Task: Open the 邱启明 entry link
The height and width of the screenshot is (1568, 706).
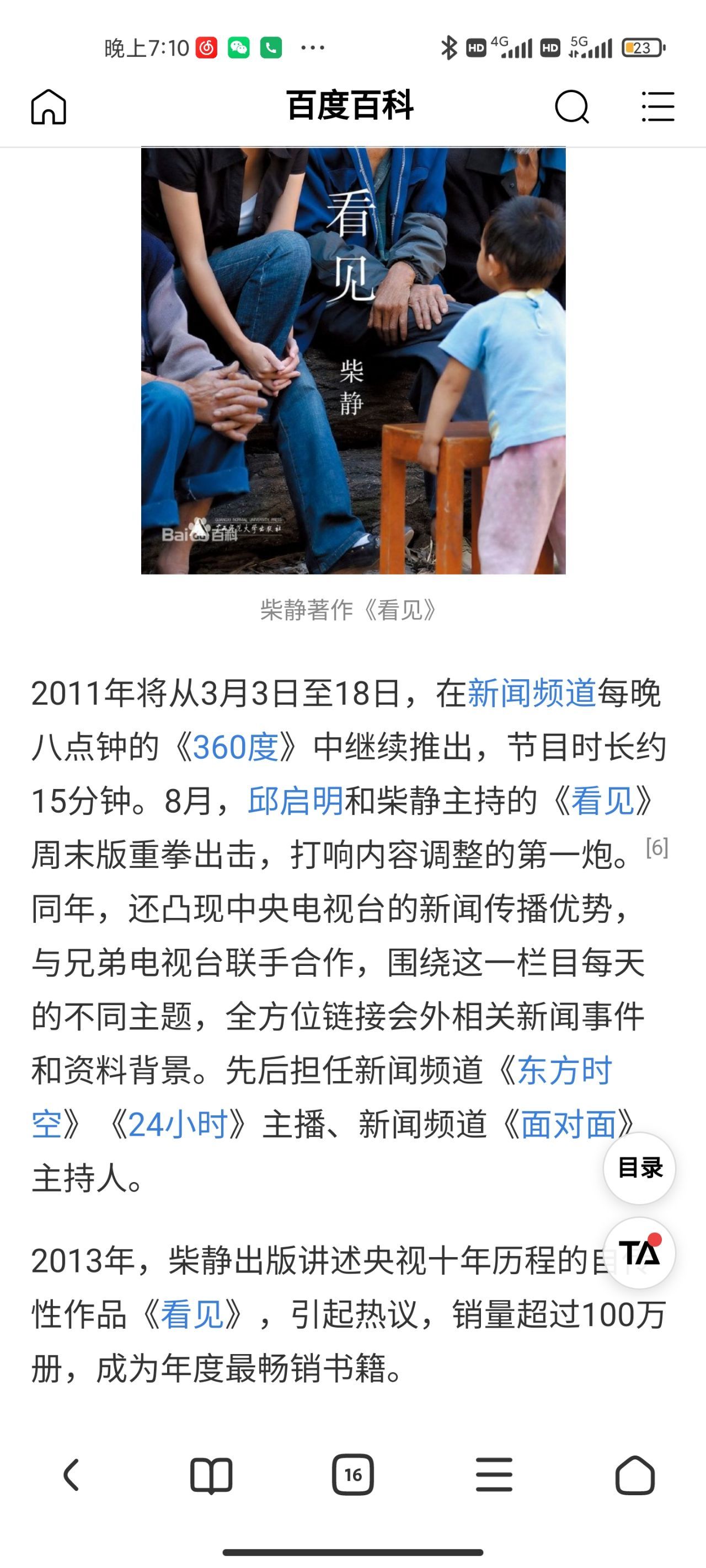Action: [x=296, y=801]
